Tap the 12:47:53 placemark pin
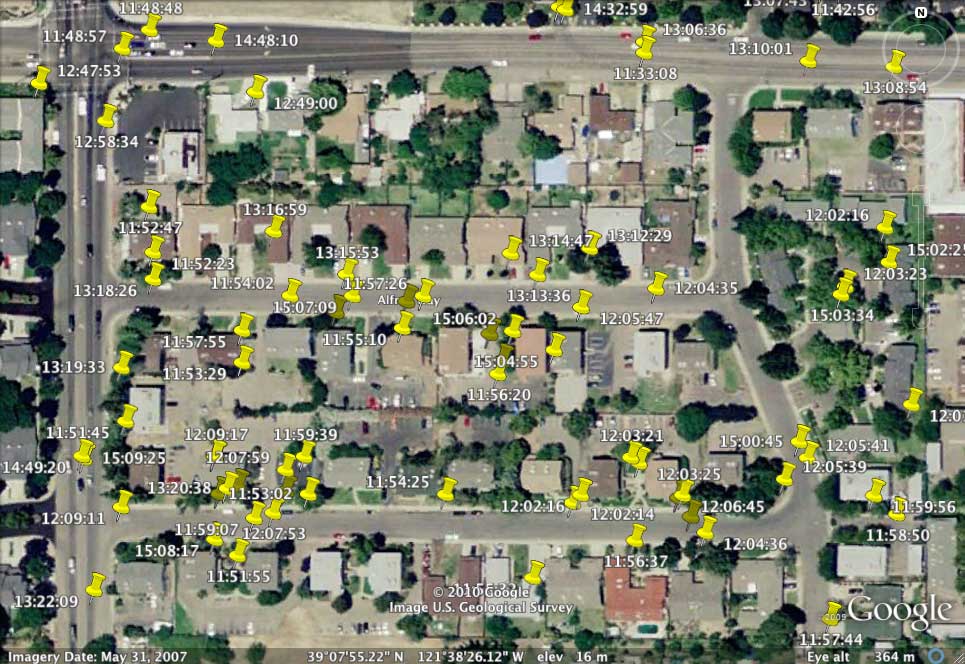Screen dimensions: 965x664 pos(40,78)
